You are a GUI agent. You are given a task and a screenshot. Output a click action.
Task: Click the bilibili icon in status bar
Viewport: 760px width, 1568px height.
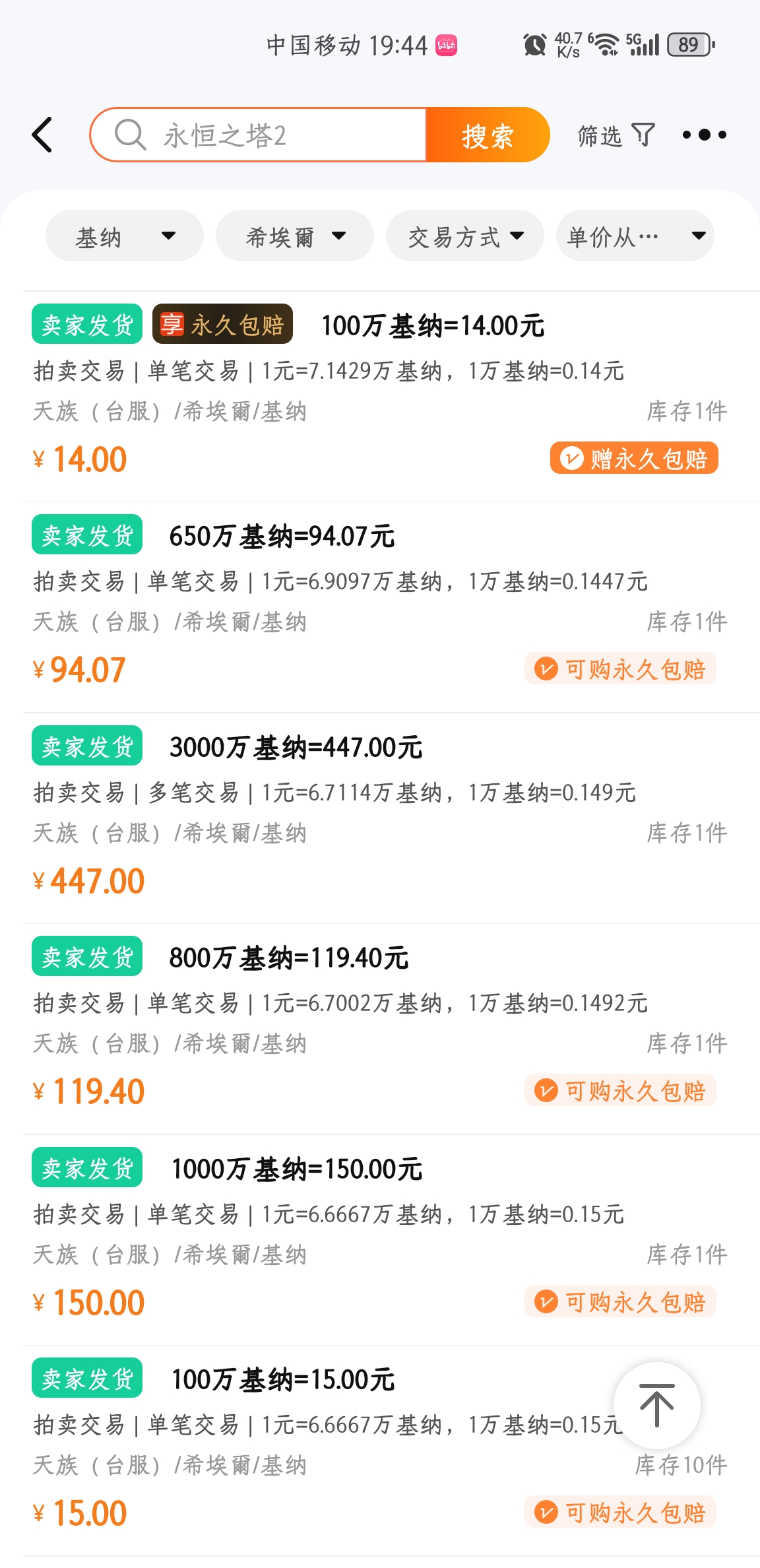[445, 45]
